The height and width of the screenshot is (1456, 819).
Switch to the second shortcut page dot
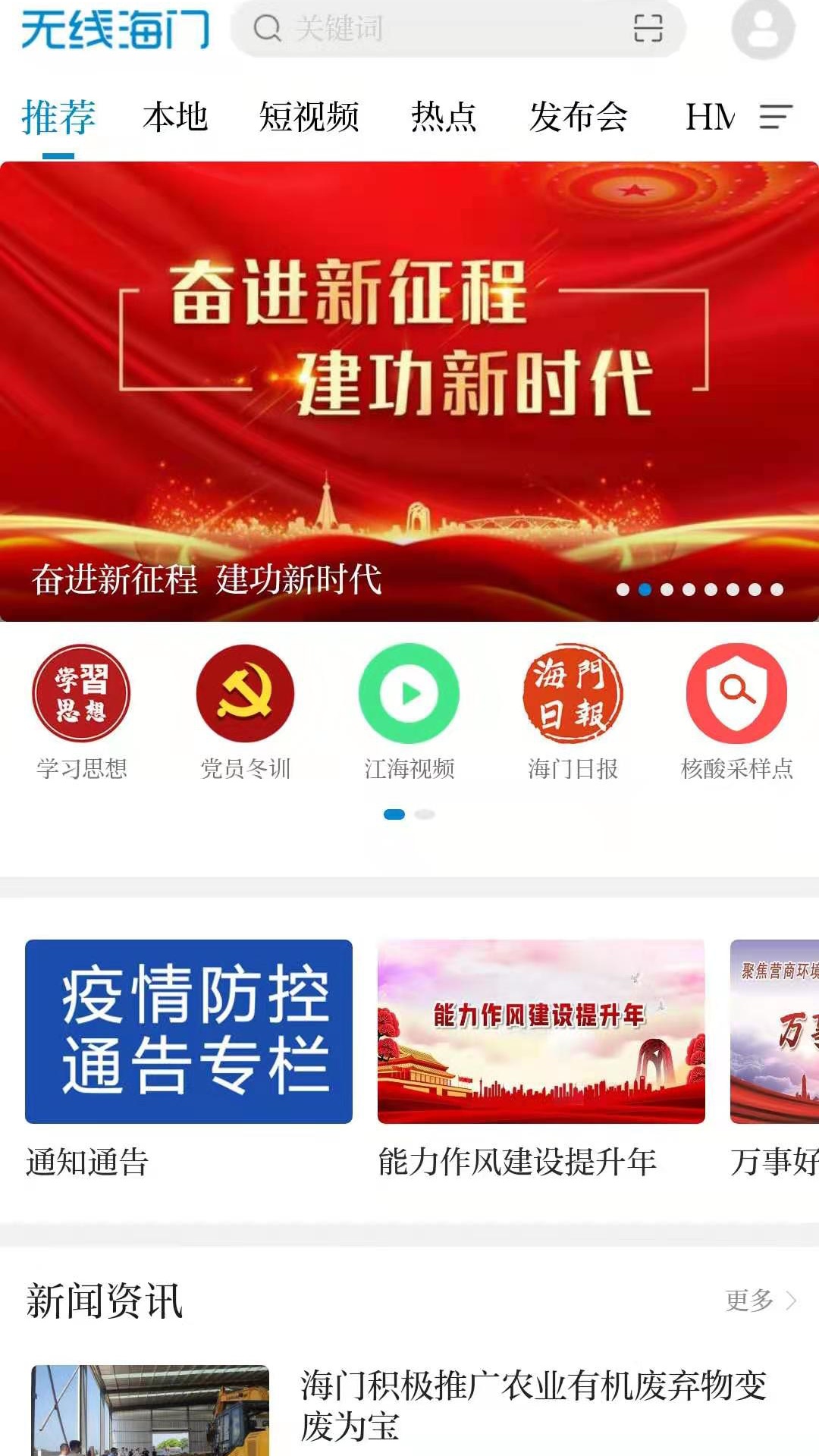pos(424,814)
